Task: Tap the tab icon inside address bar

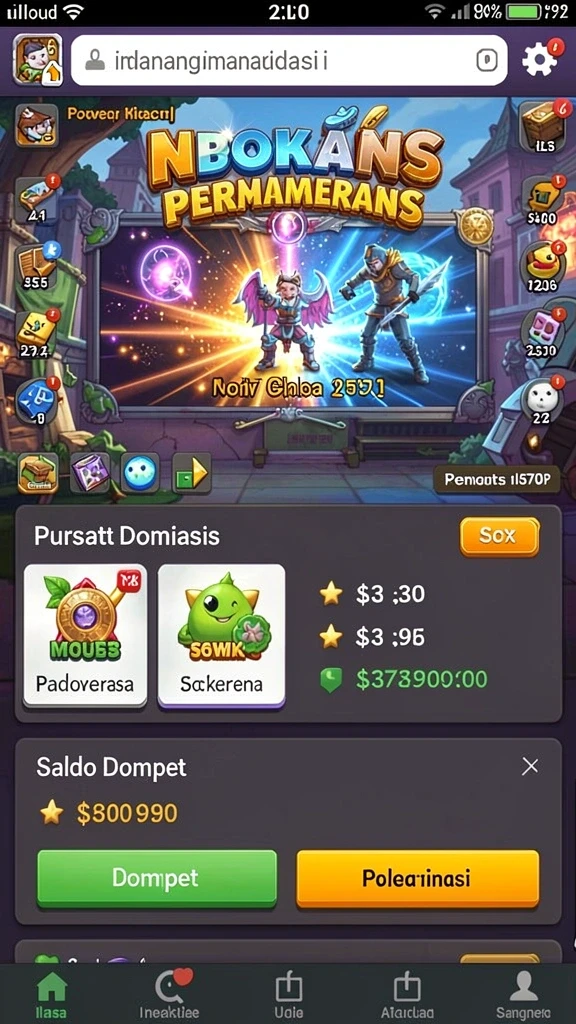Action: coord(487,61)
